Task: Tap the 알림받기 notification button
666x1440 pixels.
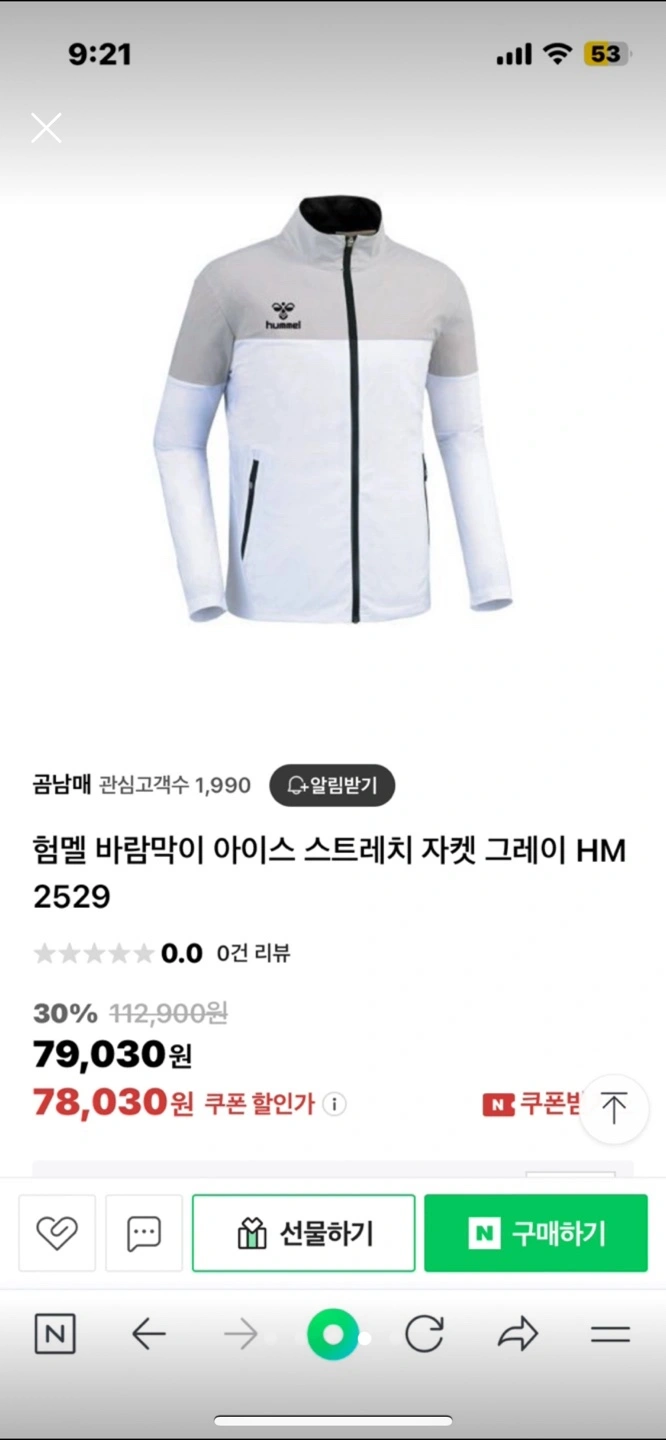Action: (x=332, y=785)
